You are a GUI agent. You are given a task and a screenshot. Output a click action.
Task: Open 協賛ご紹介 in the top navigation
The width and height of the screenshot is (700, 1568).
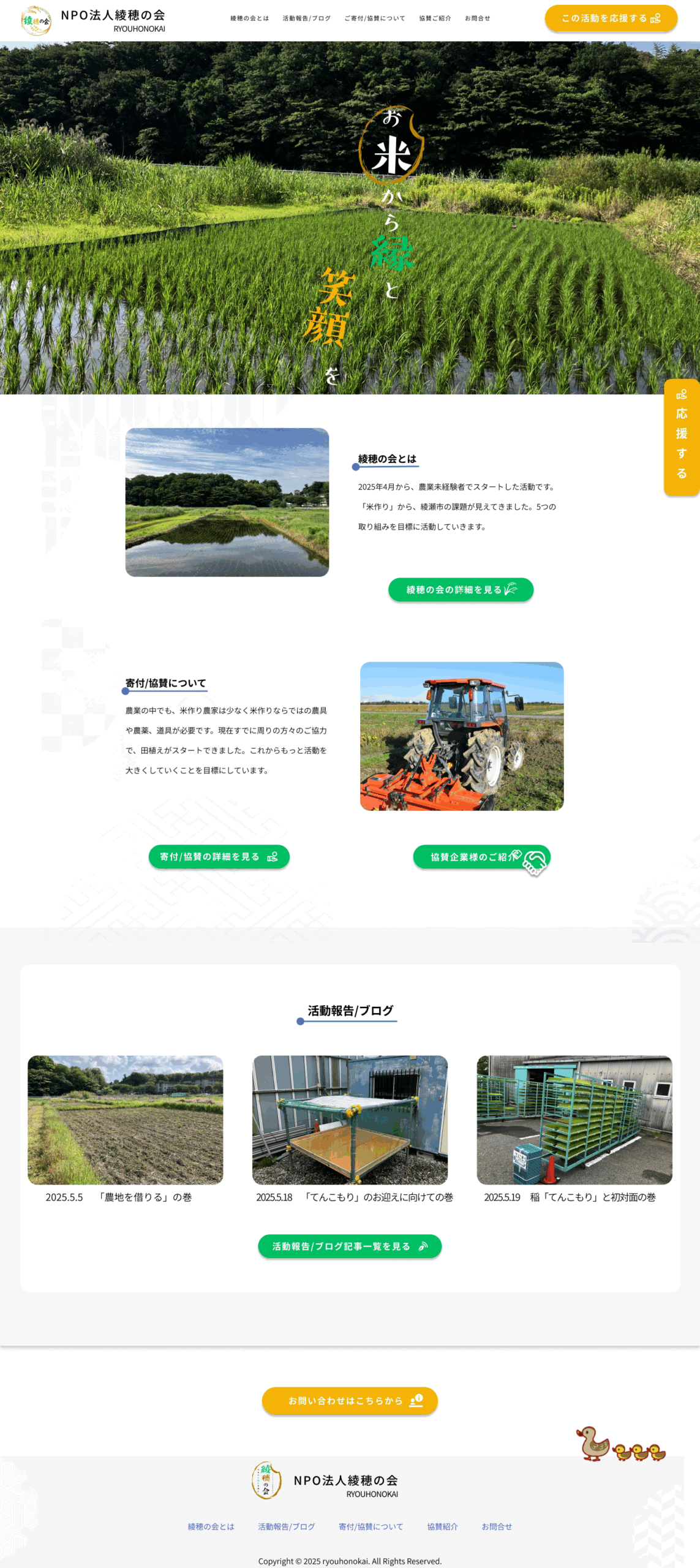click(x=435, y=18)
